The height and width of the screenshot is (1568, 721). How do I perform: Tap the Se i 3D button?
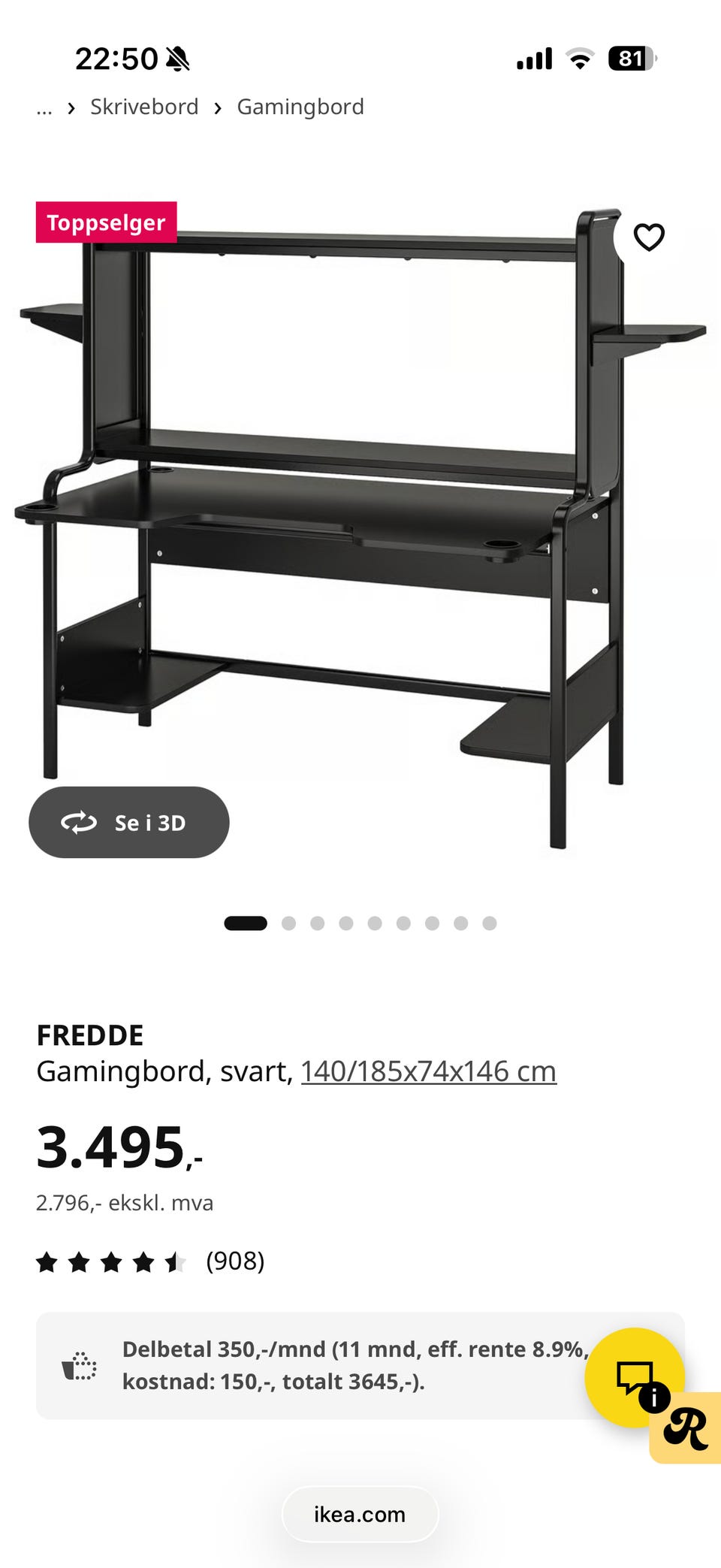point(129,823)
